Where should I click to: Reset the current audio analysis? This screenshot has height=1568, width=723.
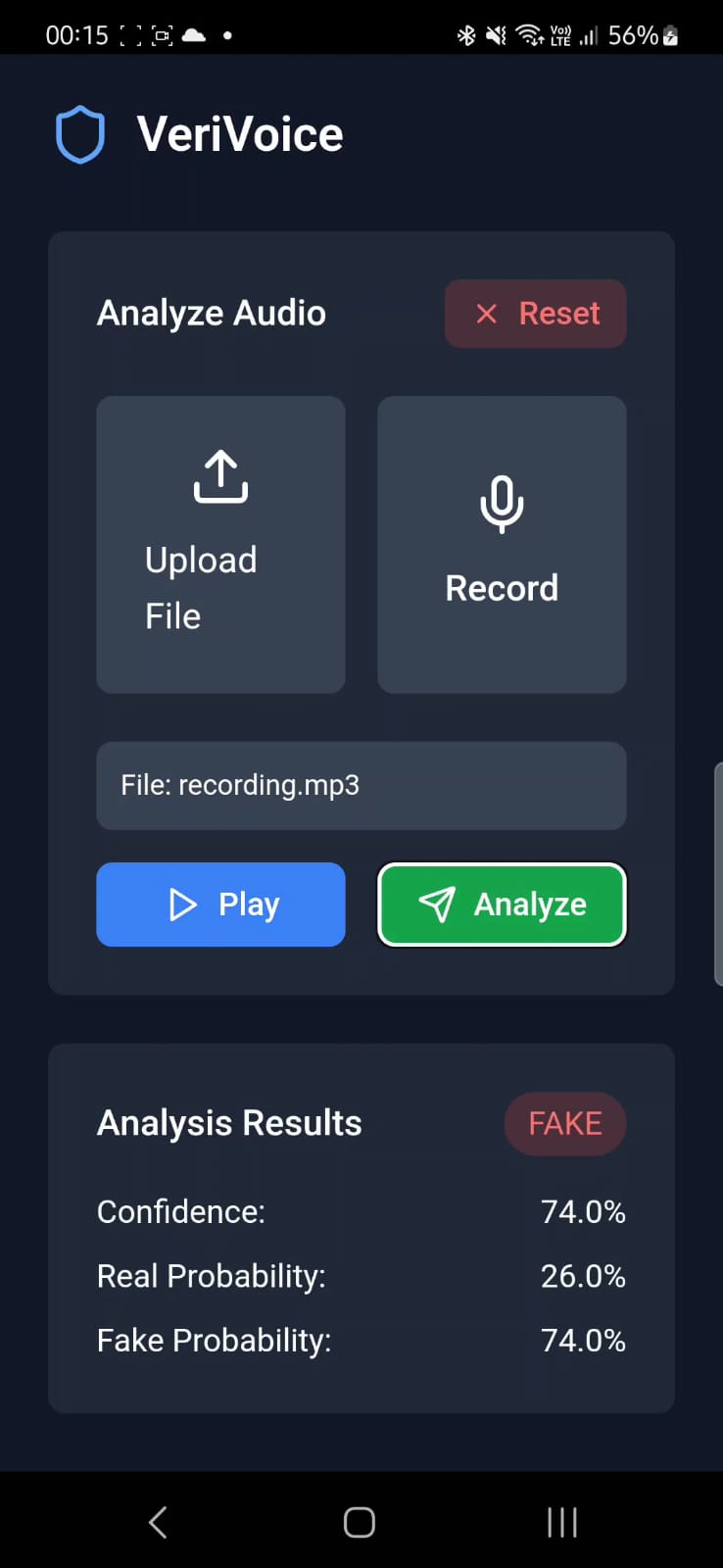coord(536,313)
